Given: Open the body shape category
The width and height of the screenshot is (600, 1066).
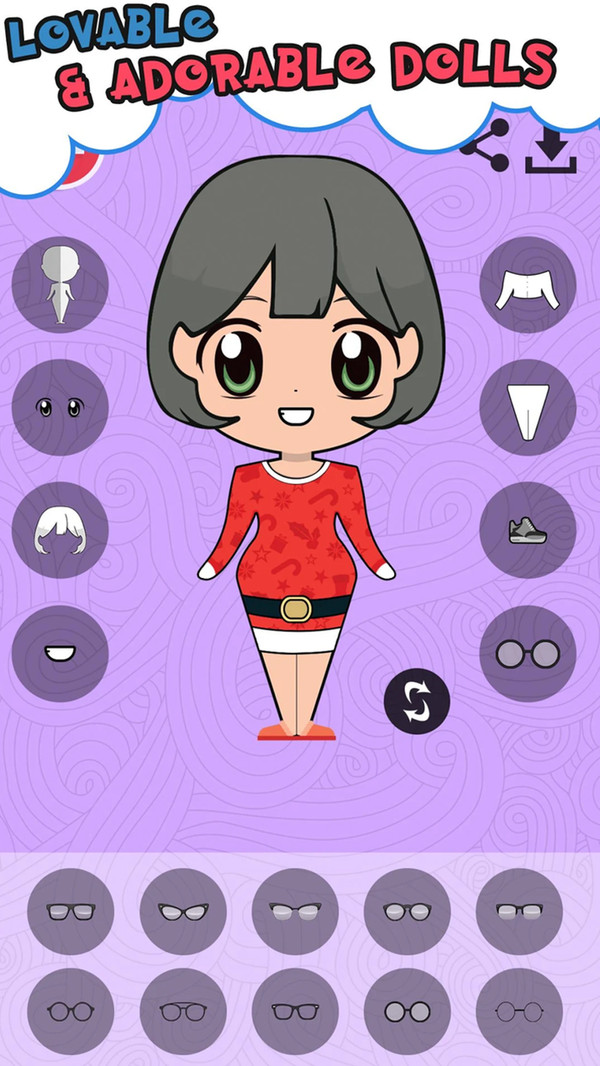Looking at the screenshot, I should 60,284.
